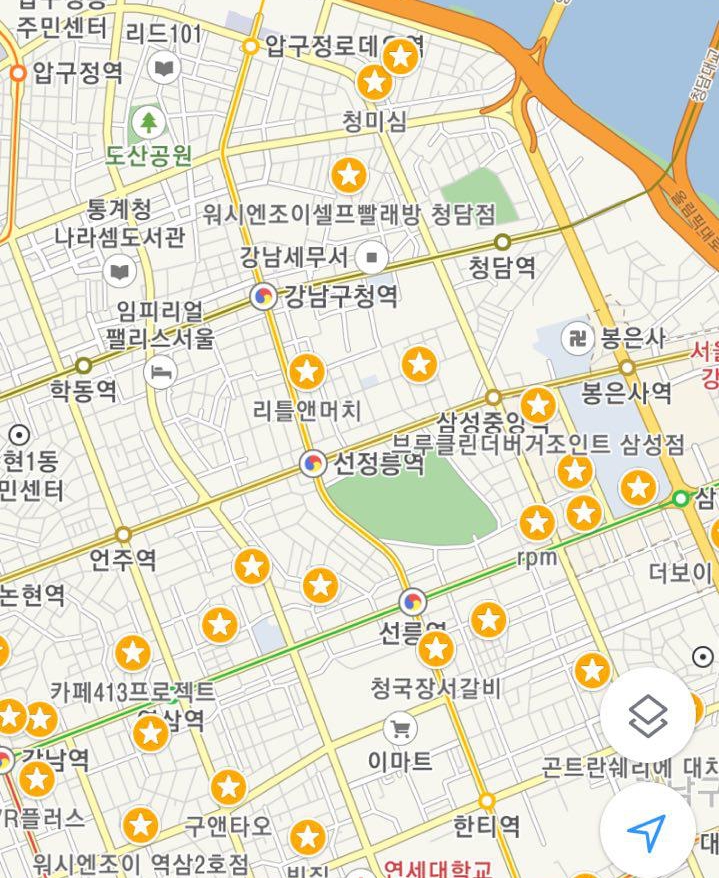Open the 도산공원 park marker

148,122
